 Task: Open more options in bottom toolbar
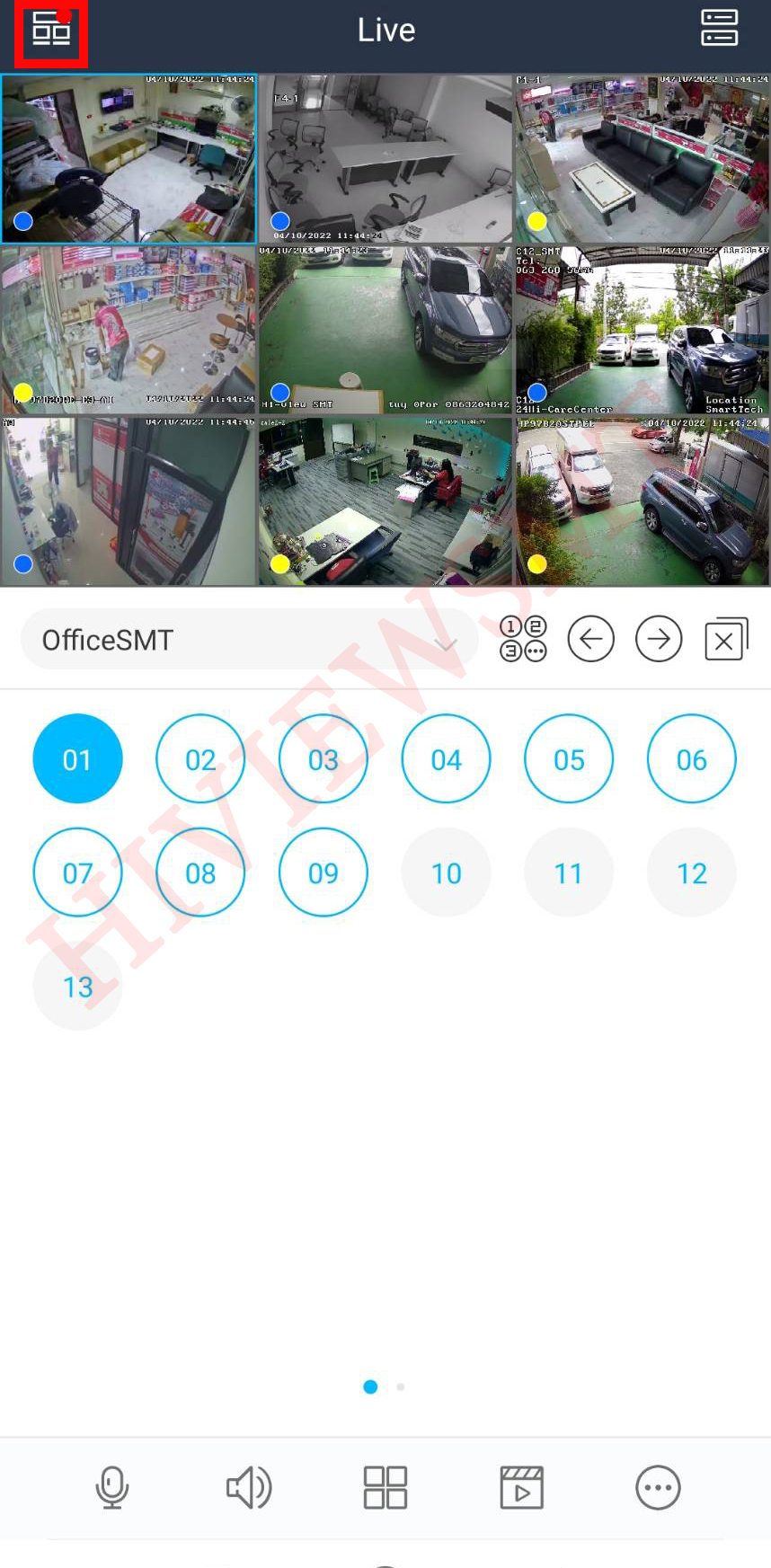(658, 1488)
